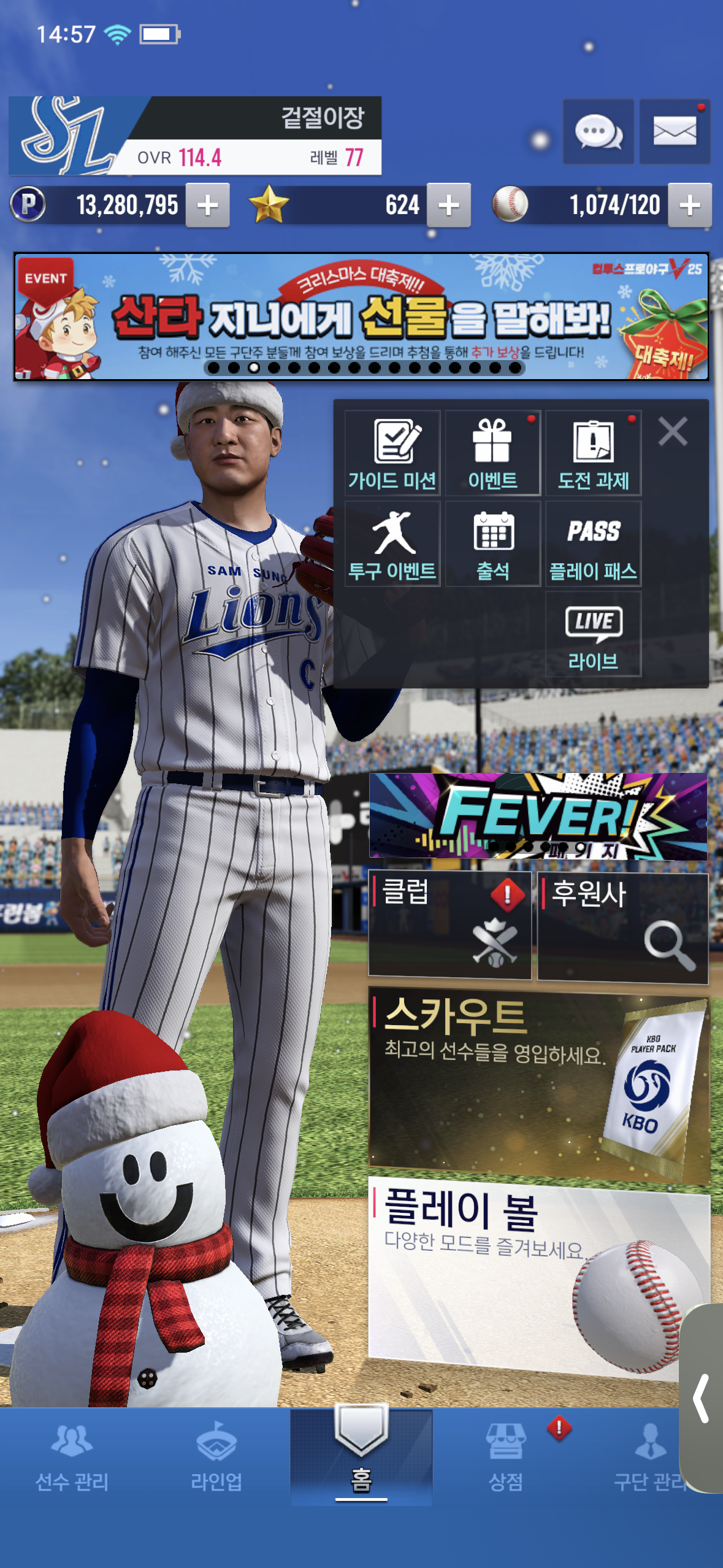The image size is (723, 1568).
Task: Open 스카우트 to recruit players
Action: click(538, 1082)
